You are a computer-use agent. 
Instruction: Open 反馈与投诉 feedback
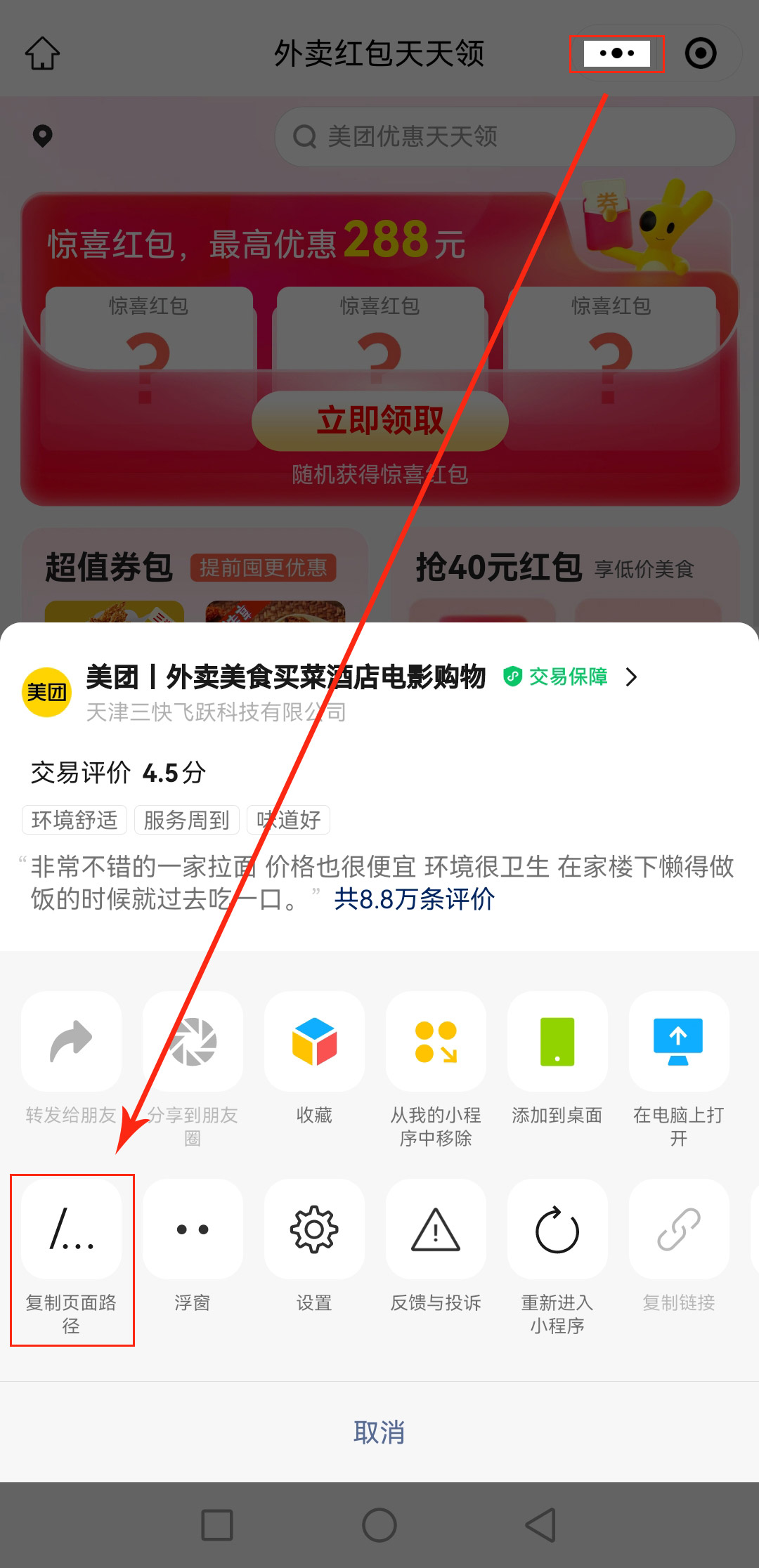click(436, 1231)
